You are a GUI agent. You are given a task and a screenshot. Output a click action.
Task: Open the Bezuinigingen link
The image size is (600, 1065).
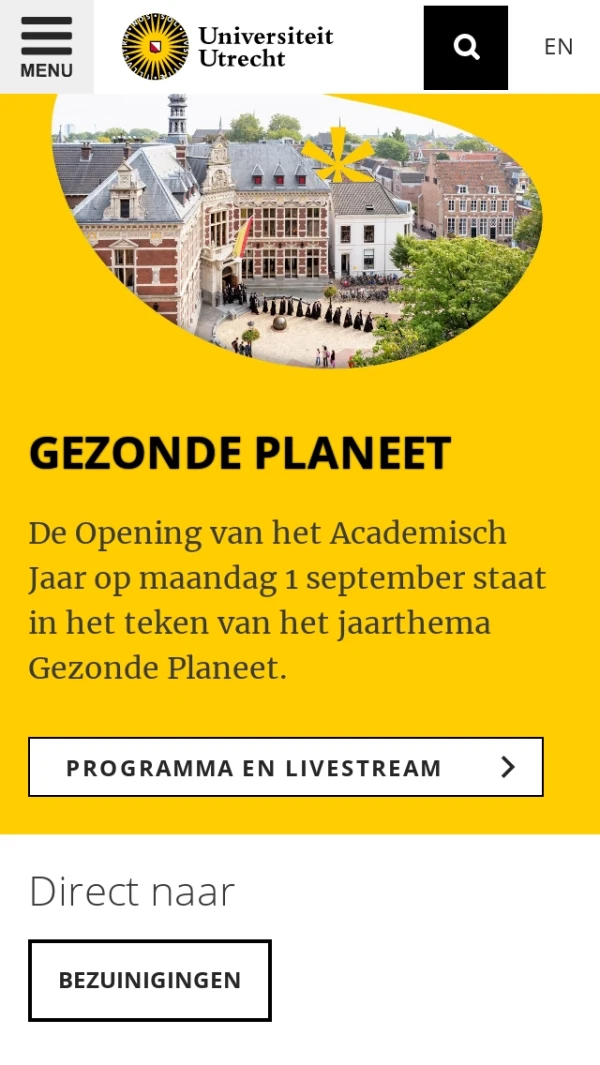coord(150,980)
